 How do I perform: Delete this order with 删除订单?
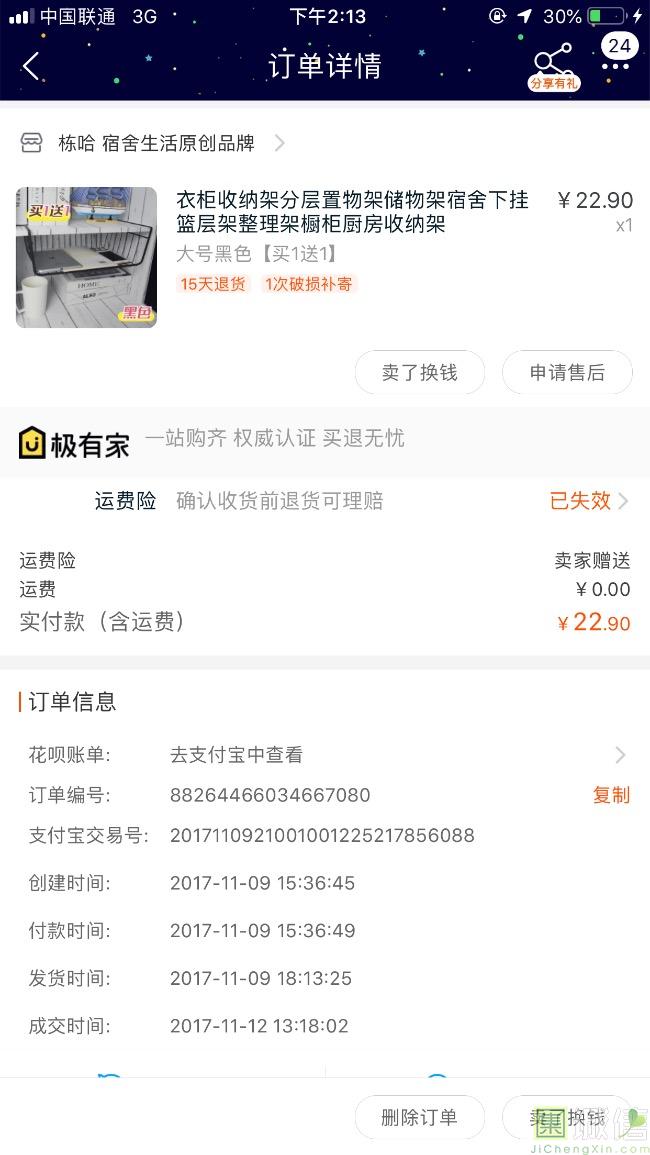coord(419,1117)
